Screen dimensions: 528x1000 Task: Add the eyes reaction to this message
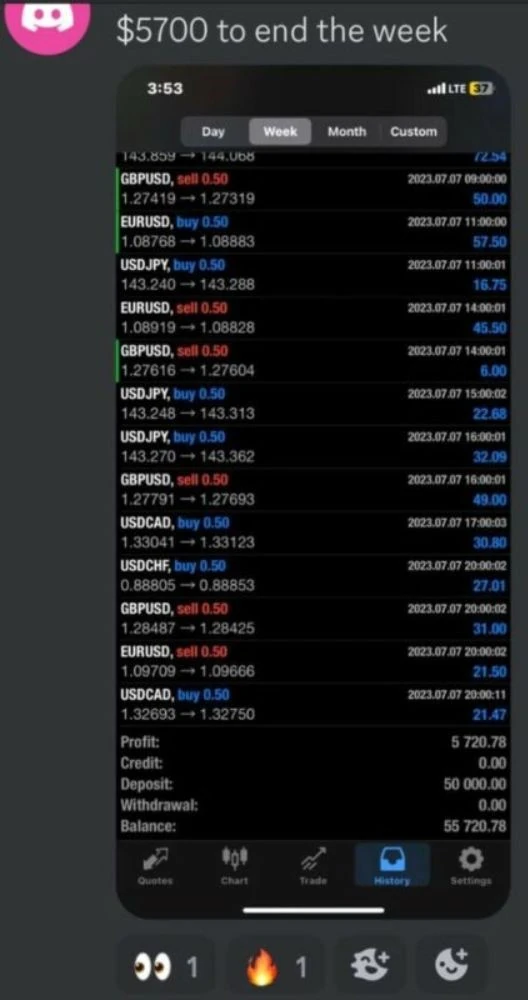(165, 968)
